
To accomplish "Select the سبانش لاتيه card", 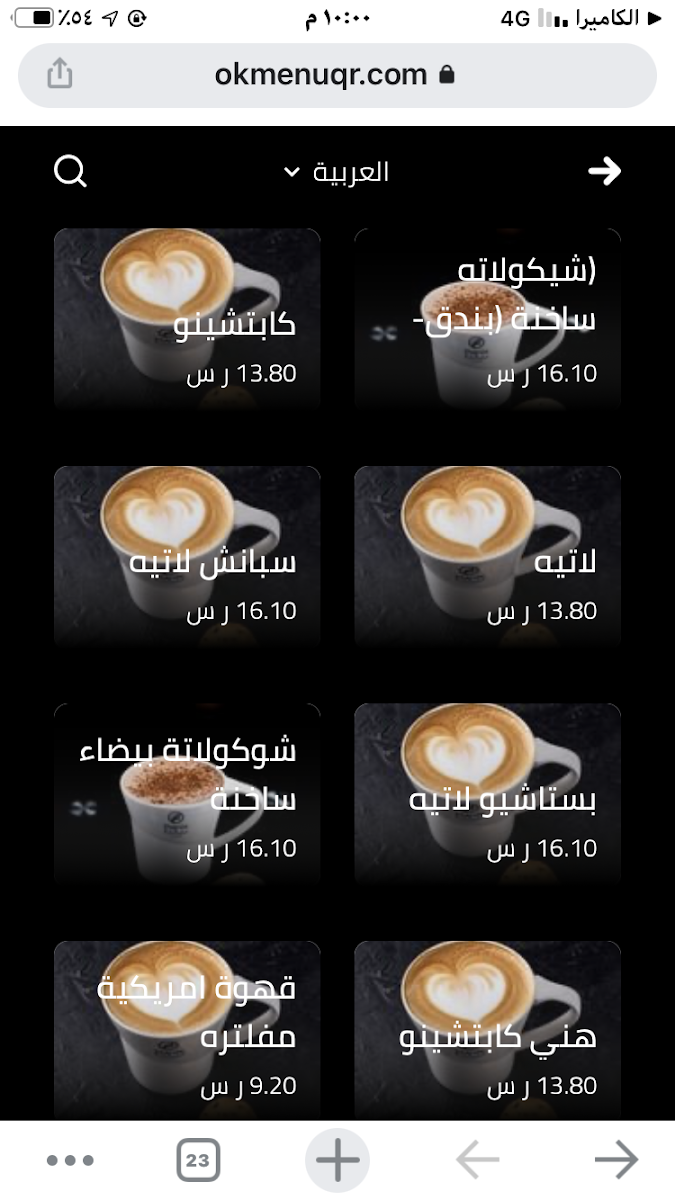I will click(x=187, y=556).
